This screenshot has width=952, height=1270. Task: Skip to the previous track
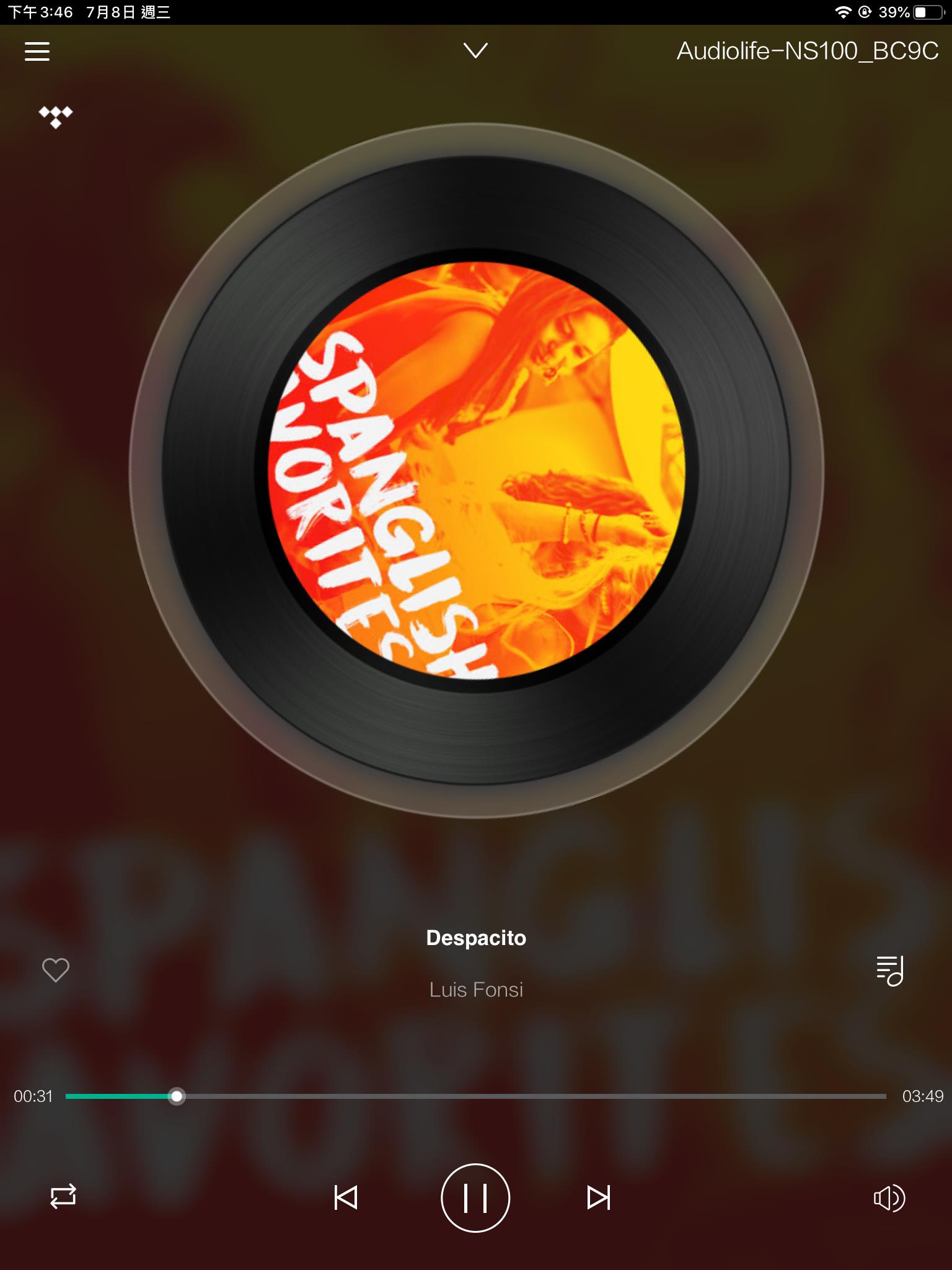pyautogui.click(x=346, y=1197)
